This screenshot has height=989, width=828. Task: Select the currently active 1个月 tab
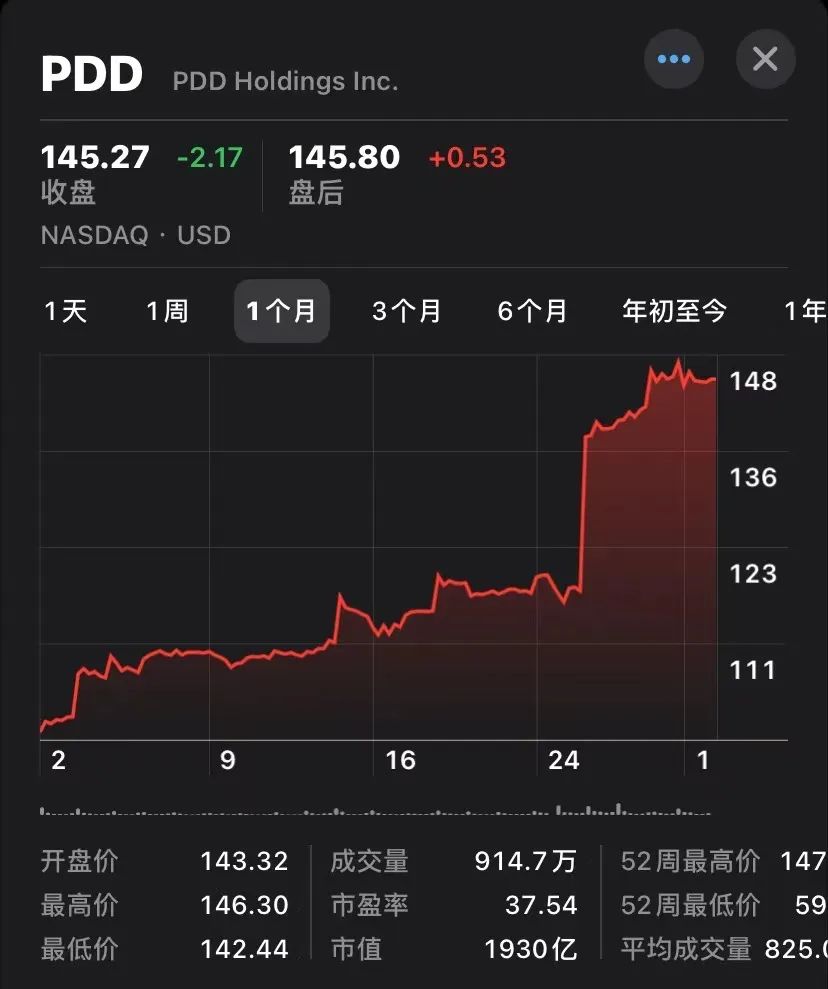tap(281, 311)
